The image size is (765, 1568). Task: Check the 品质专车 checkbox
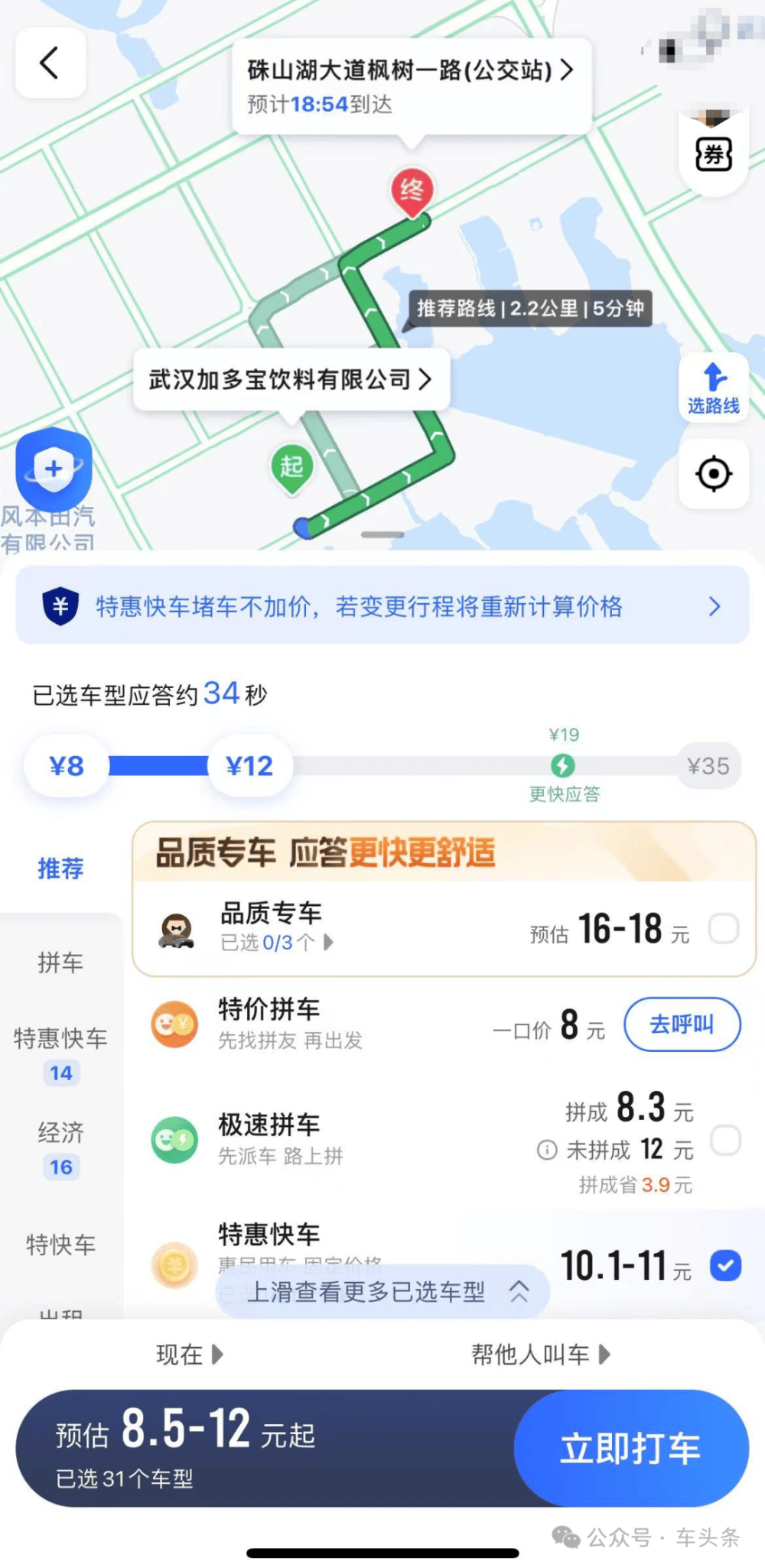(x=723, y=929)
